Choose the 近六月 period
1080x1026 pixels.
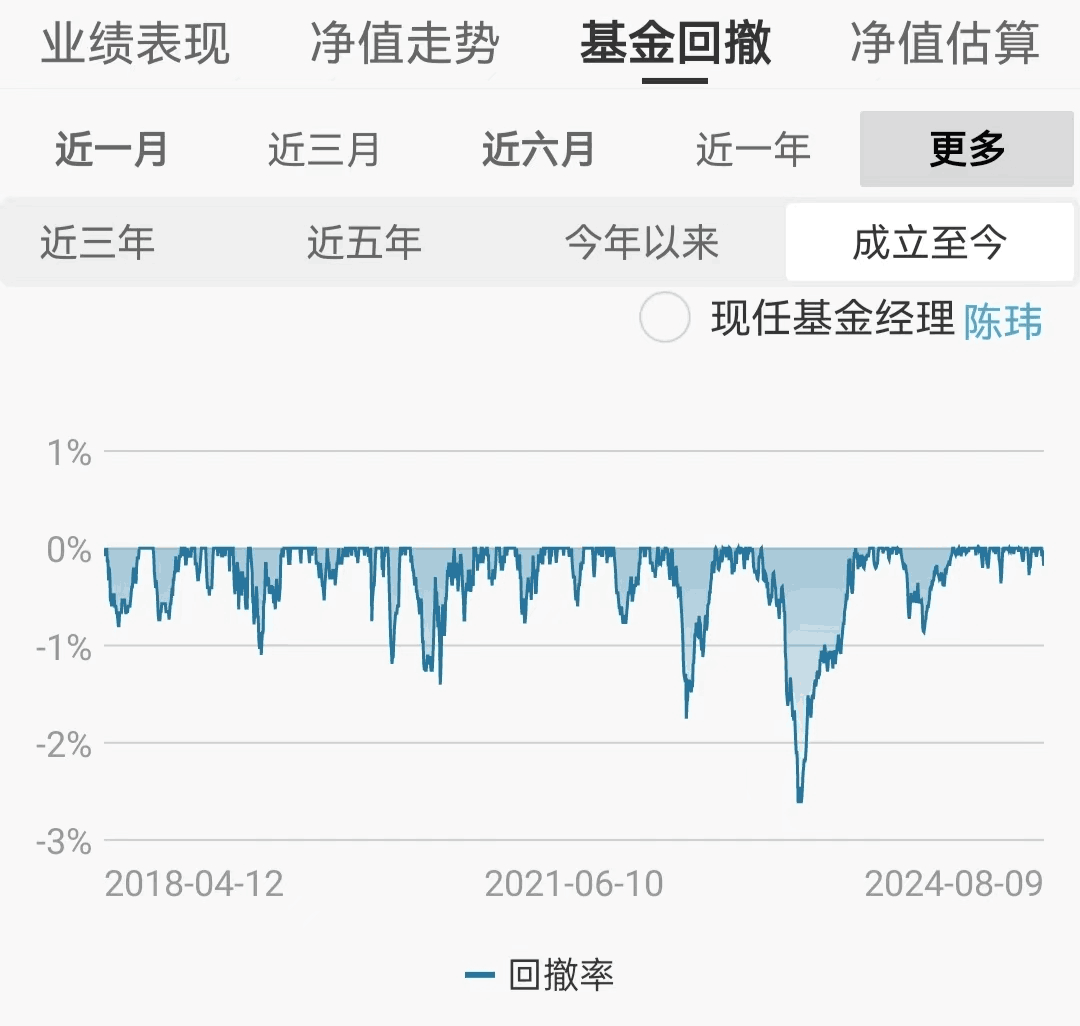[538, 150]
